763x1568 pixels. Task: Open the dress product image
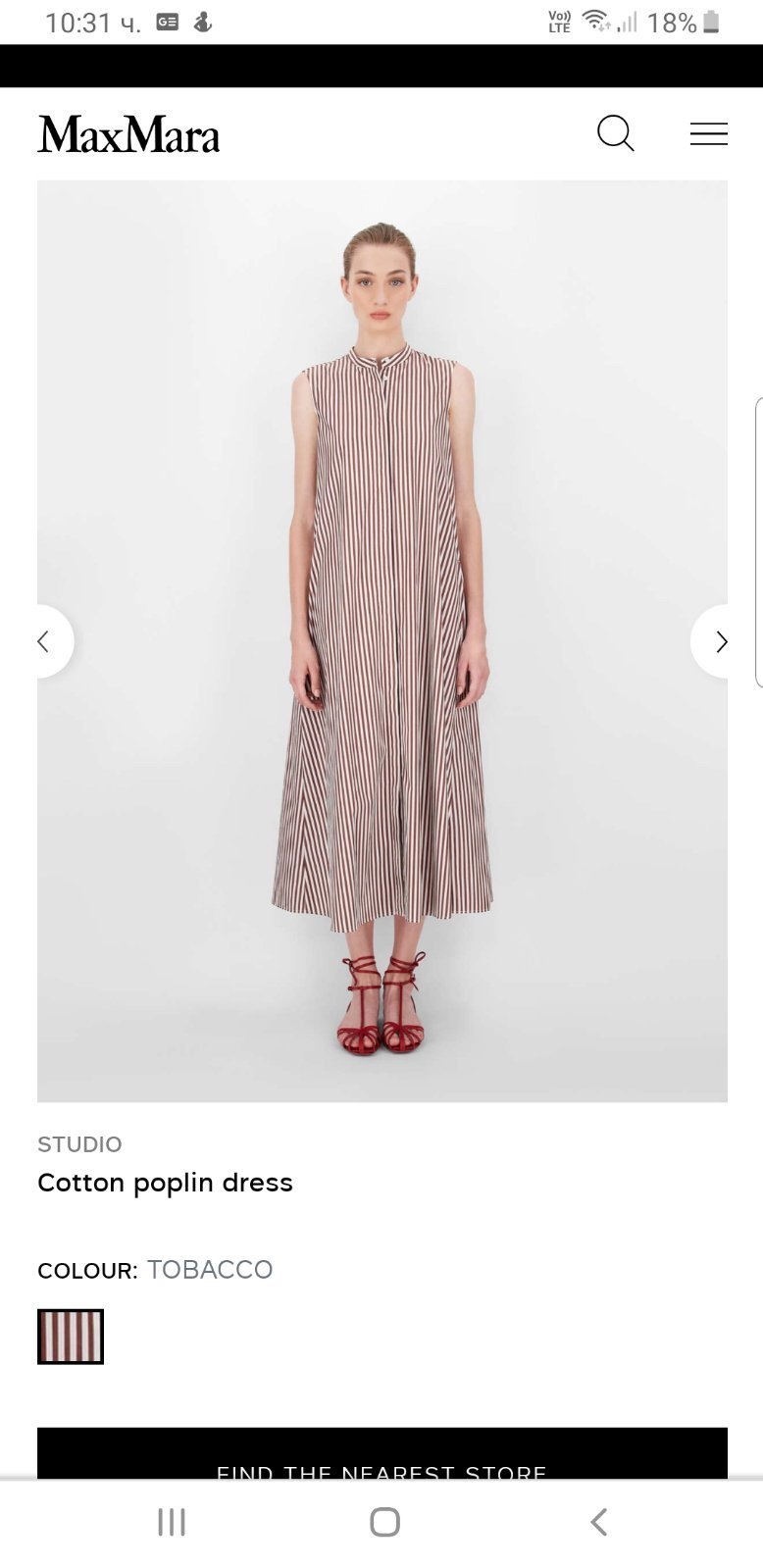tap(382, 637)
